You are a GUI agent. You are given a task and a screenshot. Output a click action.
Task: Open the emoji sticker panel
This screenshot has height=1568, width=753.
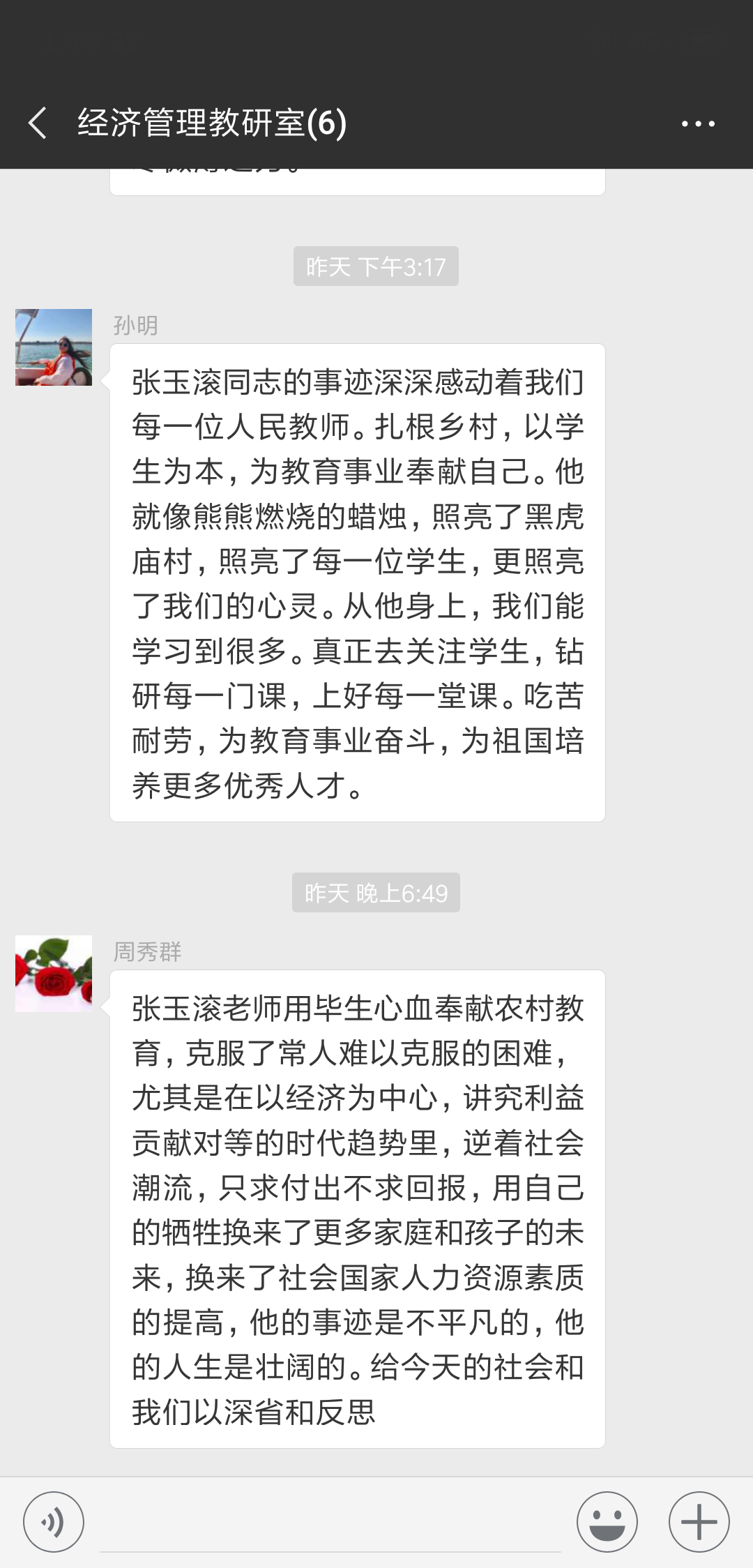tap(607, 1521)
